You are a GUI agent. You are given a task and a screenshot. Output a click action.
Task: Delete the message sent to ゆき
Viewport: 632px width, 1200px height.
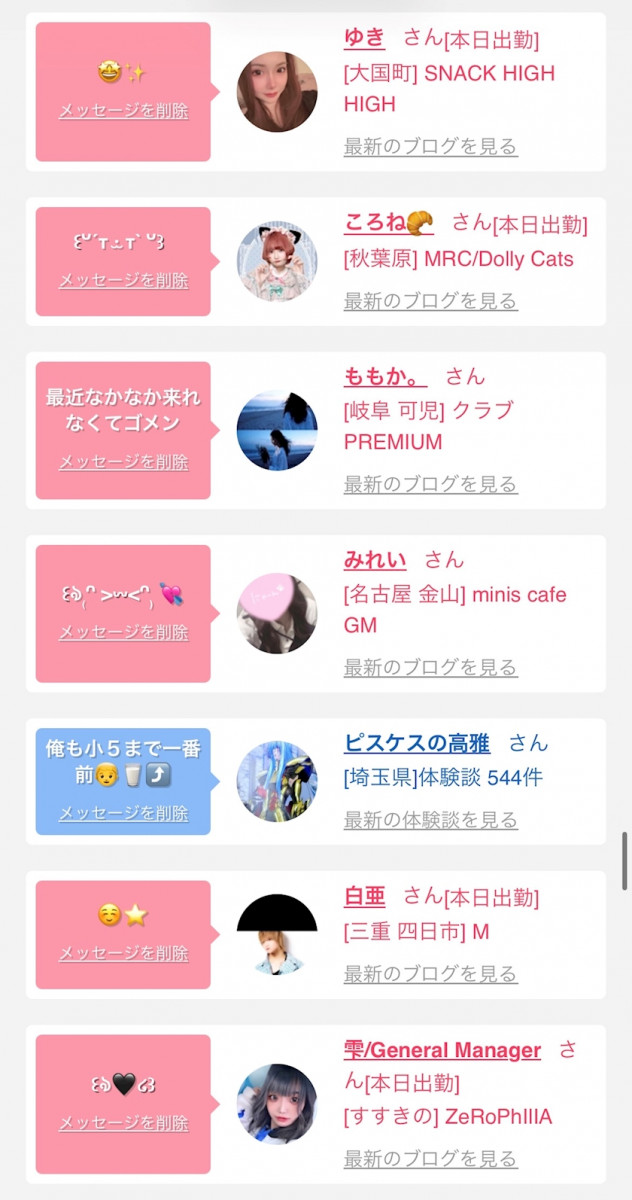coord(123,111)
